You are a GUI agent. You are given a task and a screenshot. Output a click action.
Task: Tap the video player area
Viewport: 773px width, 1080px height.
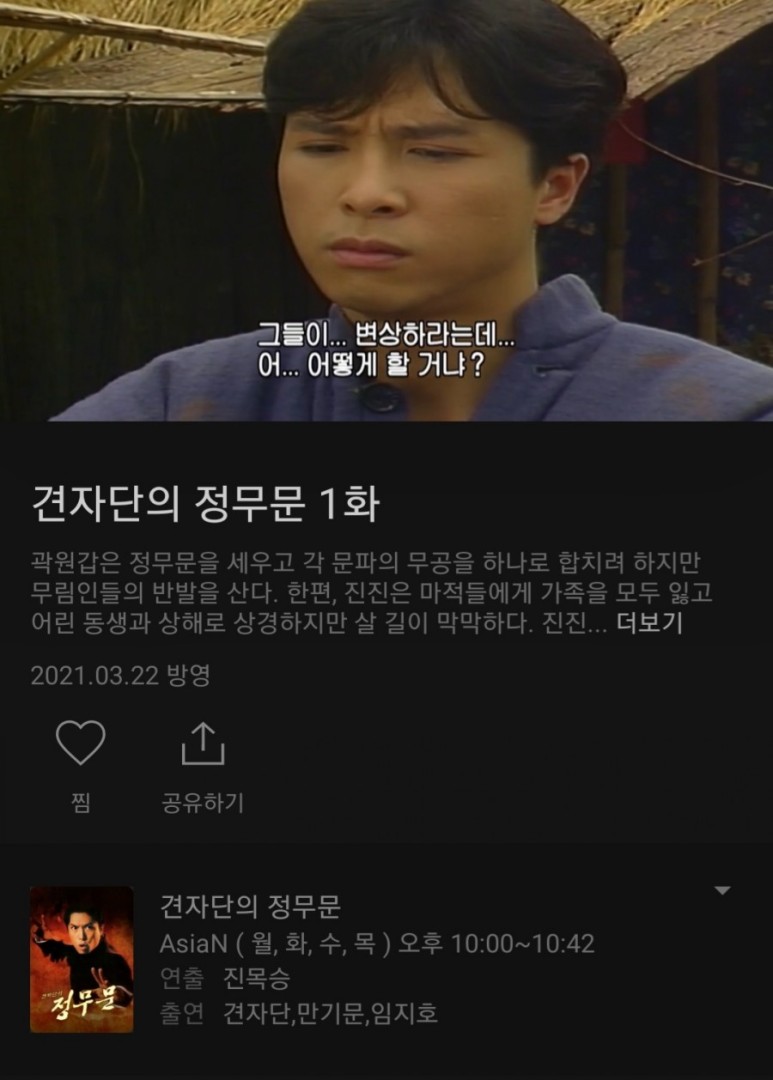386,210
